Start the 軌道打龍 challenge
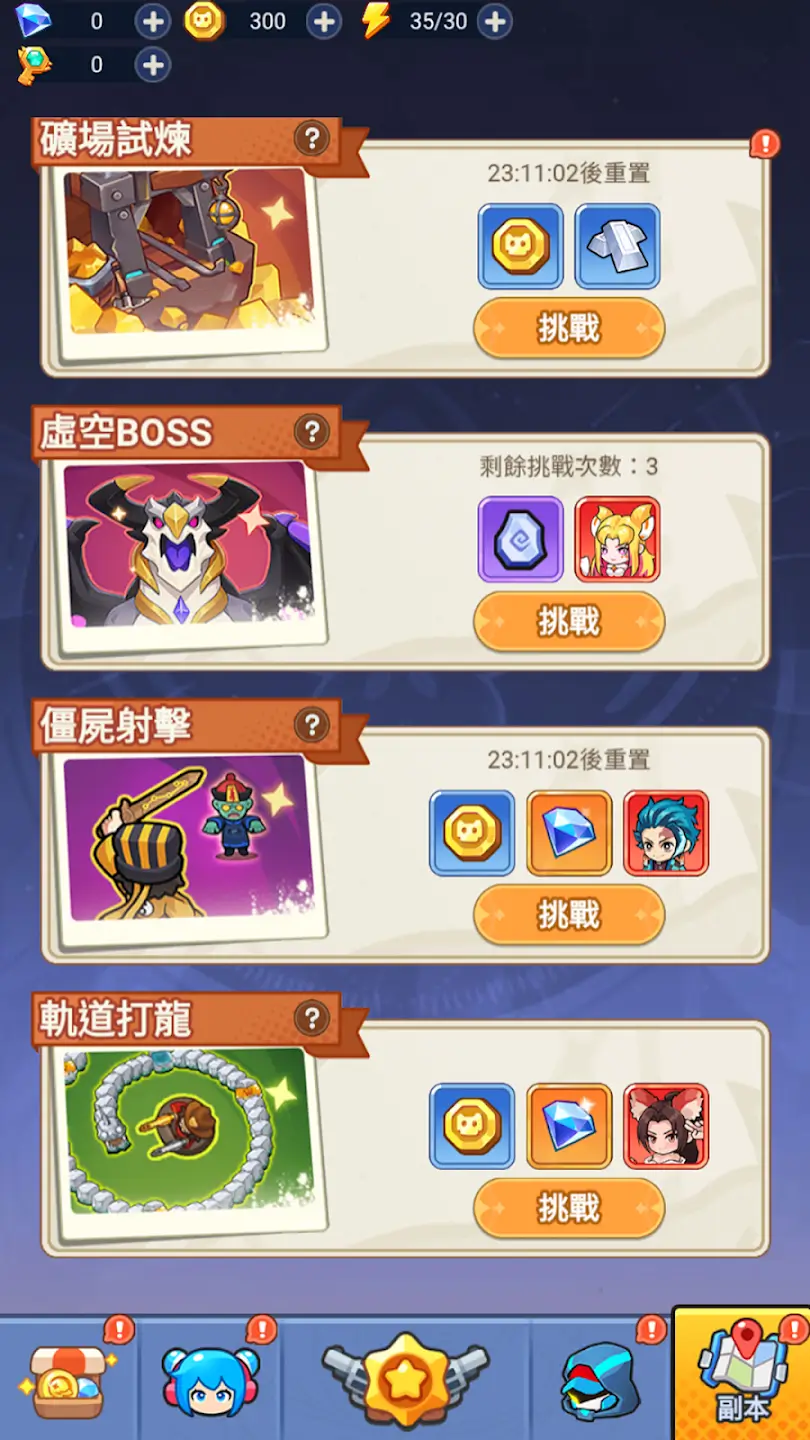Screen dimensions: 810x1440 click(568, 1208)
